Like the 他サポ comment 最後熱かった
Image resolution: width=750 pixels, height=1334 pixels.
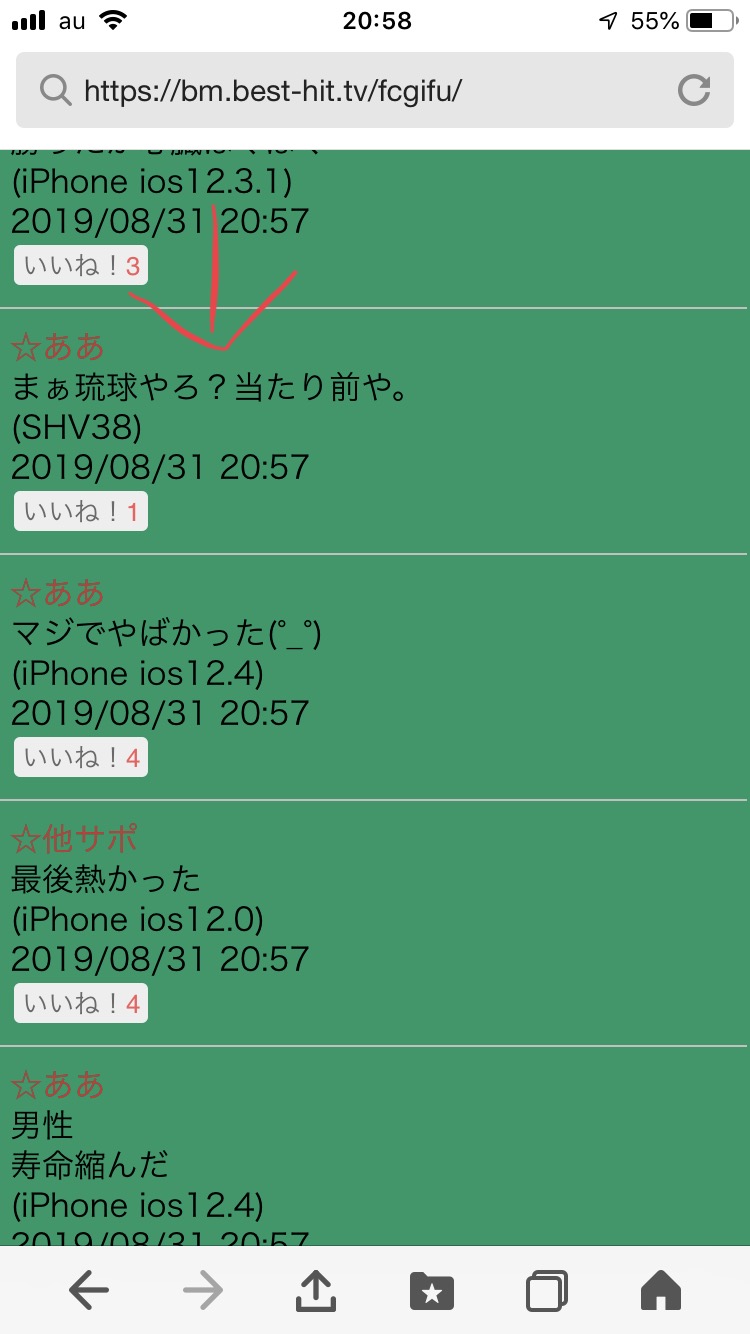[81, 1003]
